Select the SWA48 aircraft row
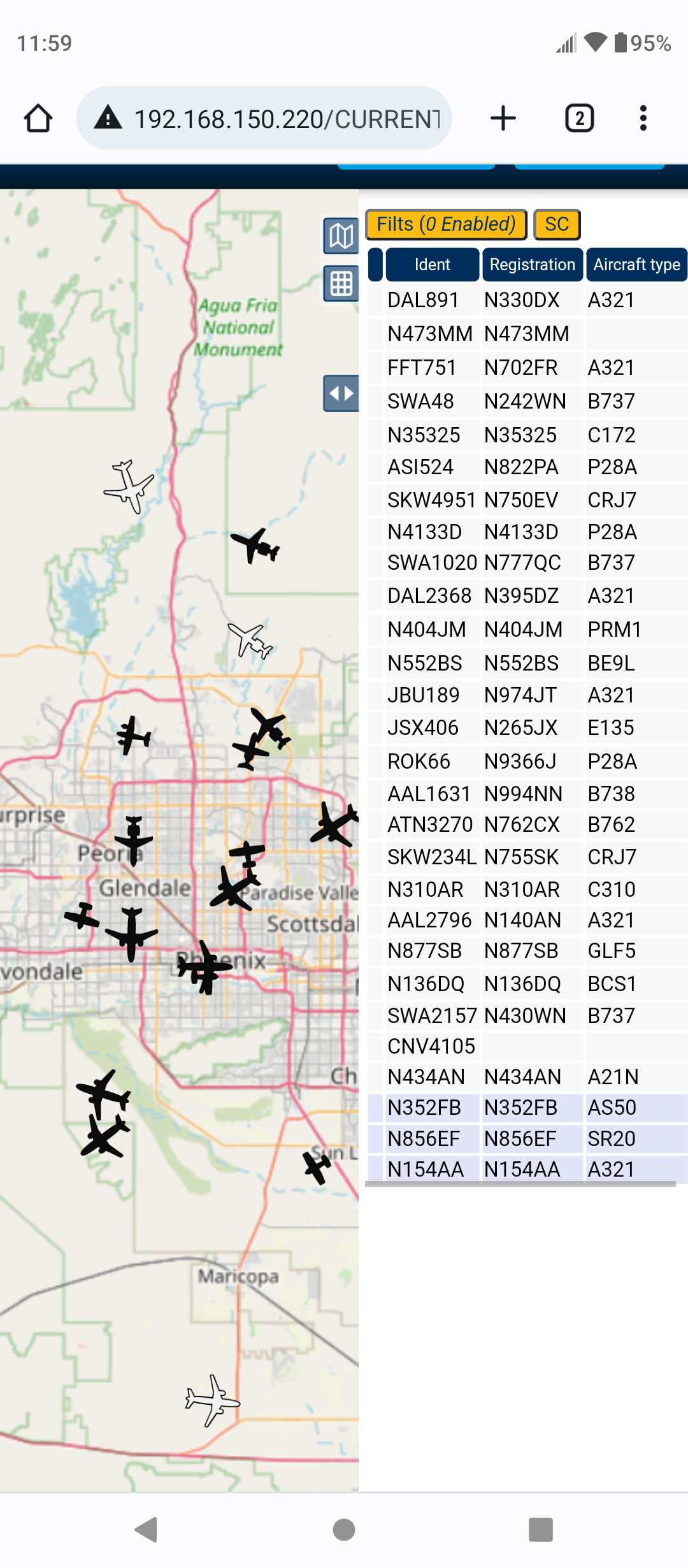This screenshot has width=688, height=1568. pyautogui.click(x=527, y=401)
